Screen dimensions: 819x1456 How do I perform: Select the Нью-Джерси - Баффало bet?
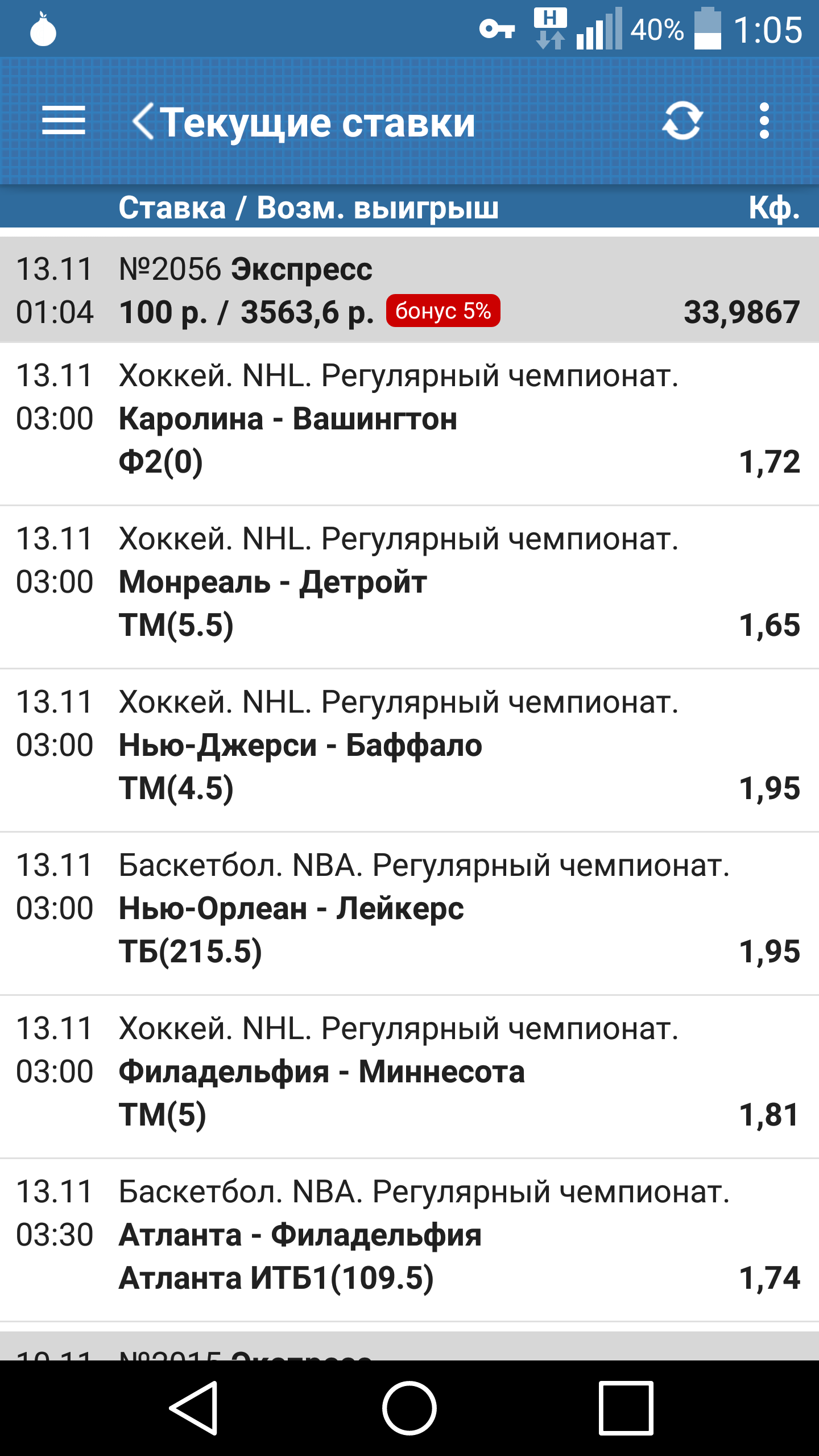[409, 750]
